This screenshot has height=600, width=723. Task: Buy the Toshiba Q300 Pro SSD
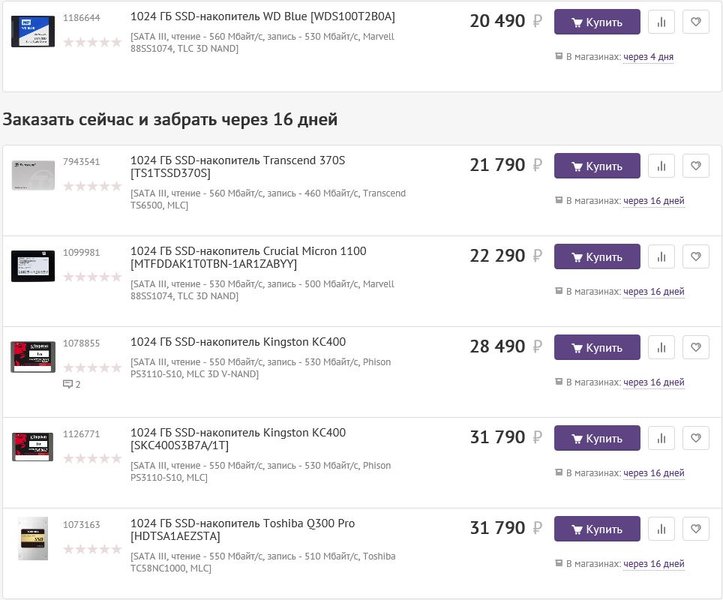597,529
